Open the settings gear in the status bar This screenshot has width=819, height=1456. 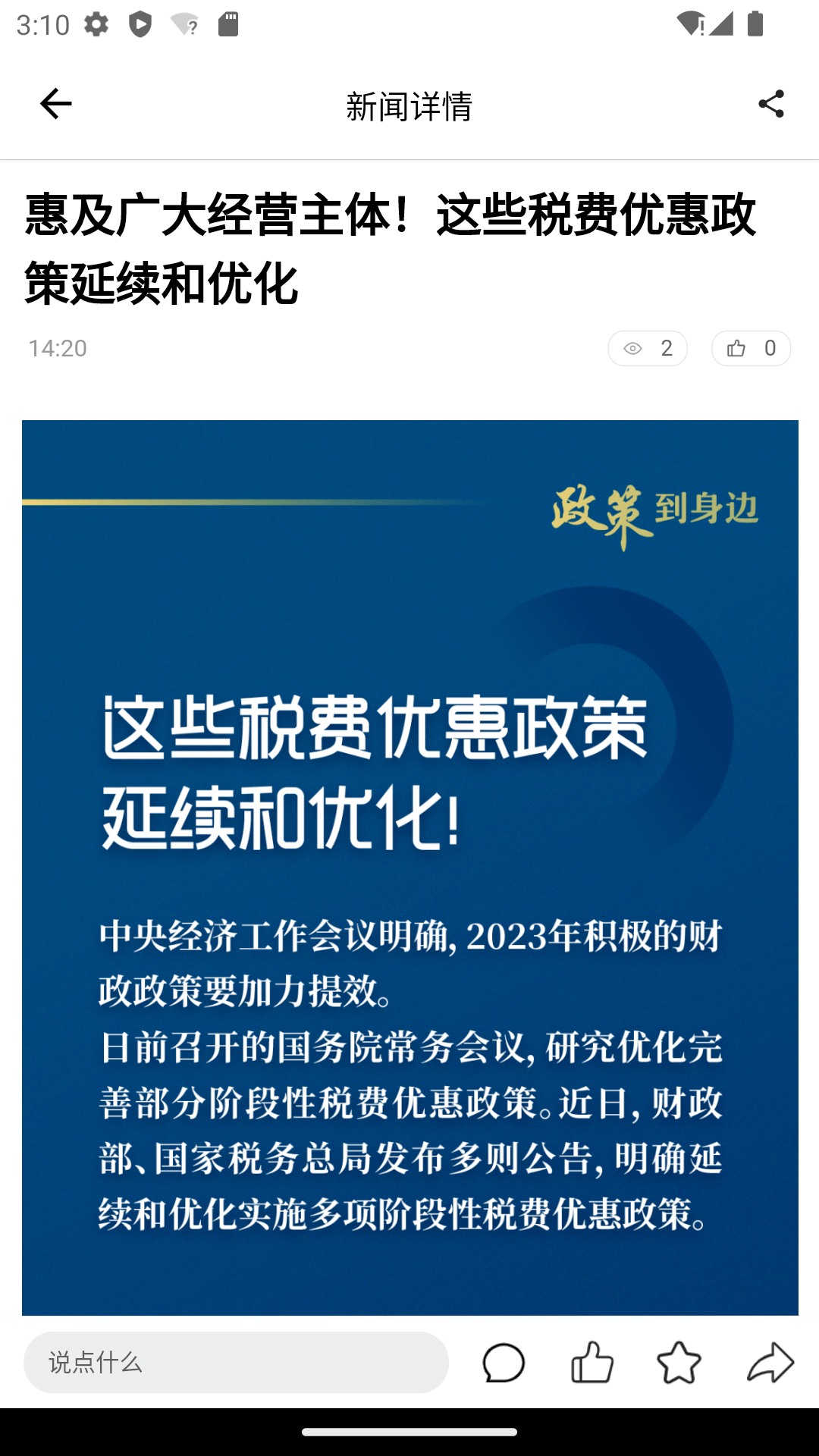pos(97,24)
